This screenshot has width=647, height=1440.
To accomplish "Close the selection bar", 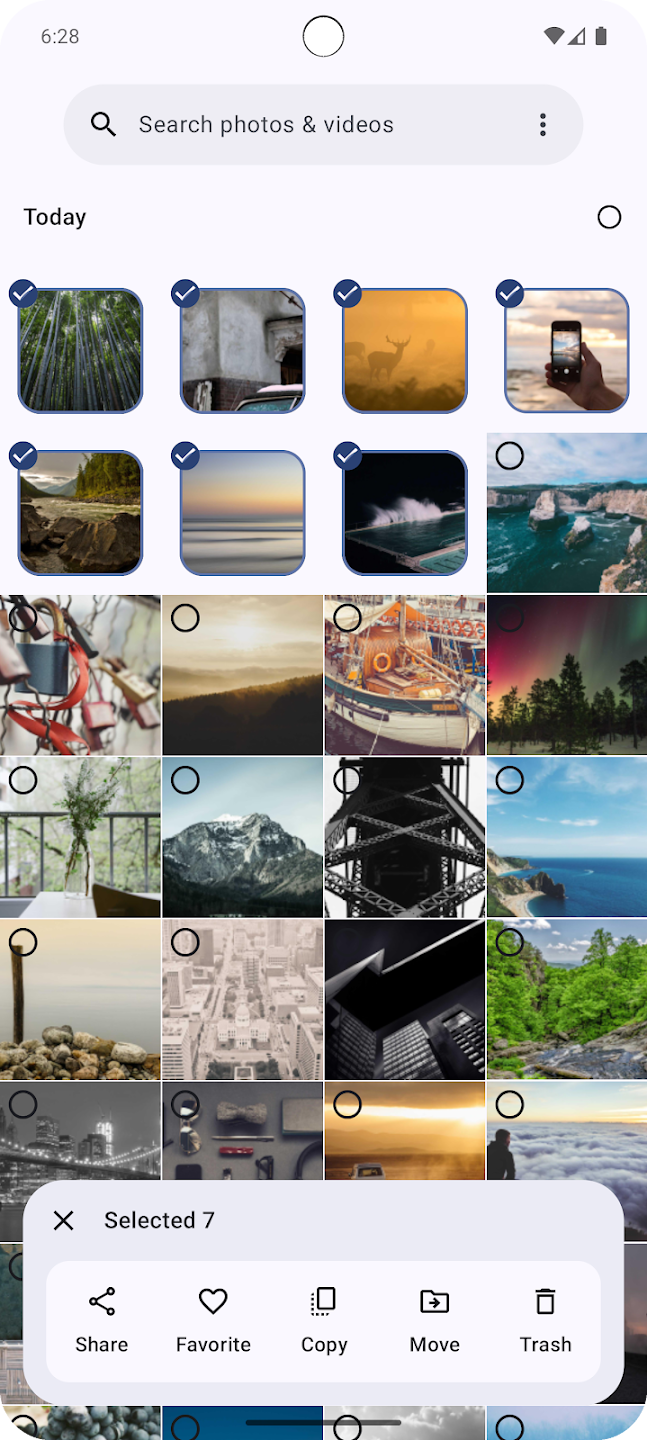I will coord(64,1220).
